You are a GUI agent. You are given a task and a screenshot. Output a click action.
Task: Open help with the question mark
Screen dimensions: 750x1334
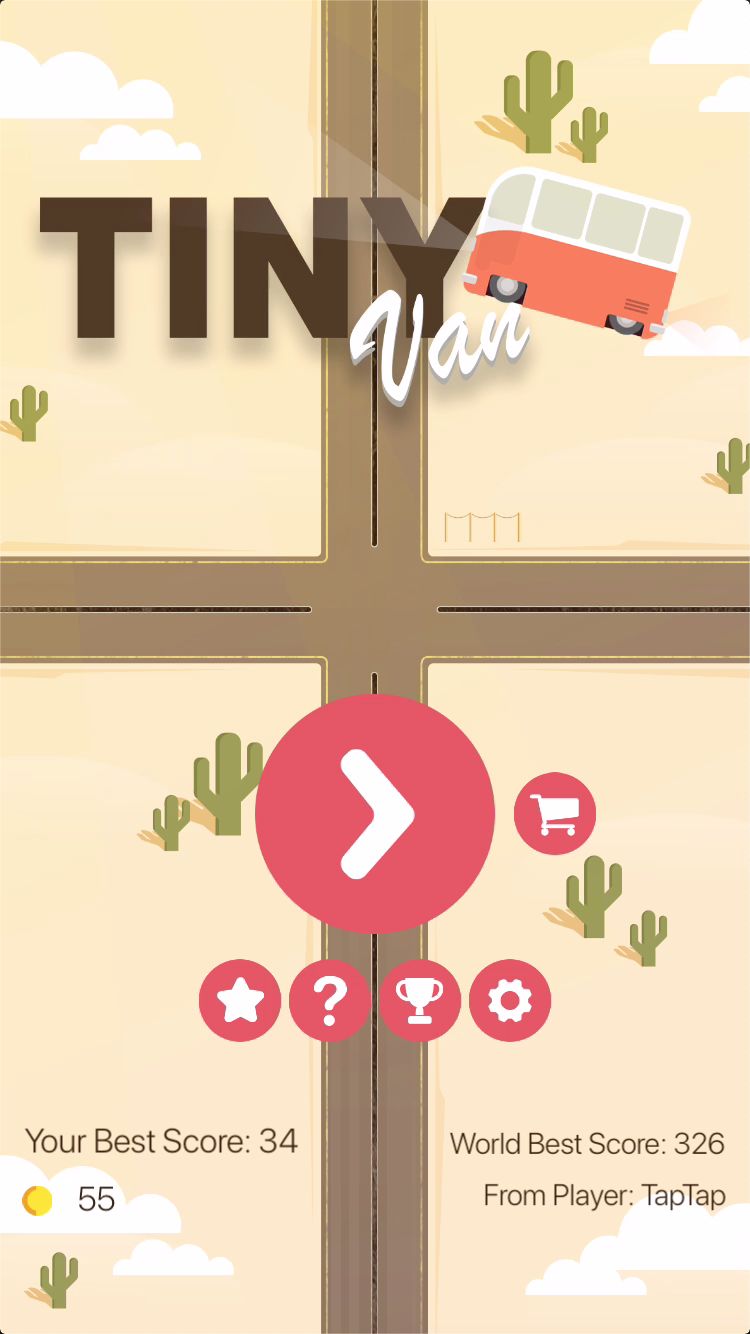click(x=330, y=1000)
